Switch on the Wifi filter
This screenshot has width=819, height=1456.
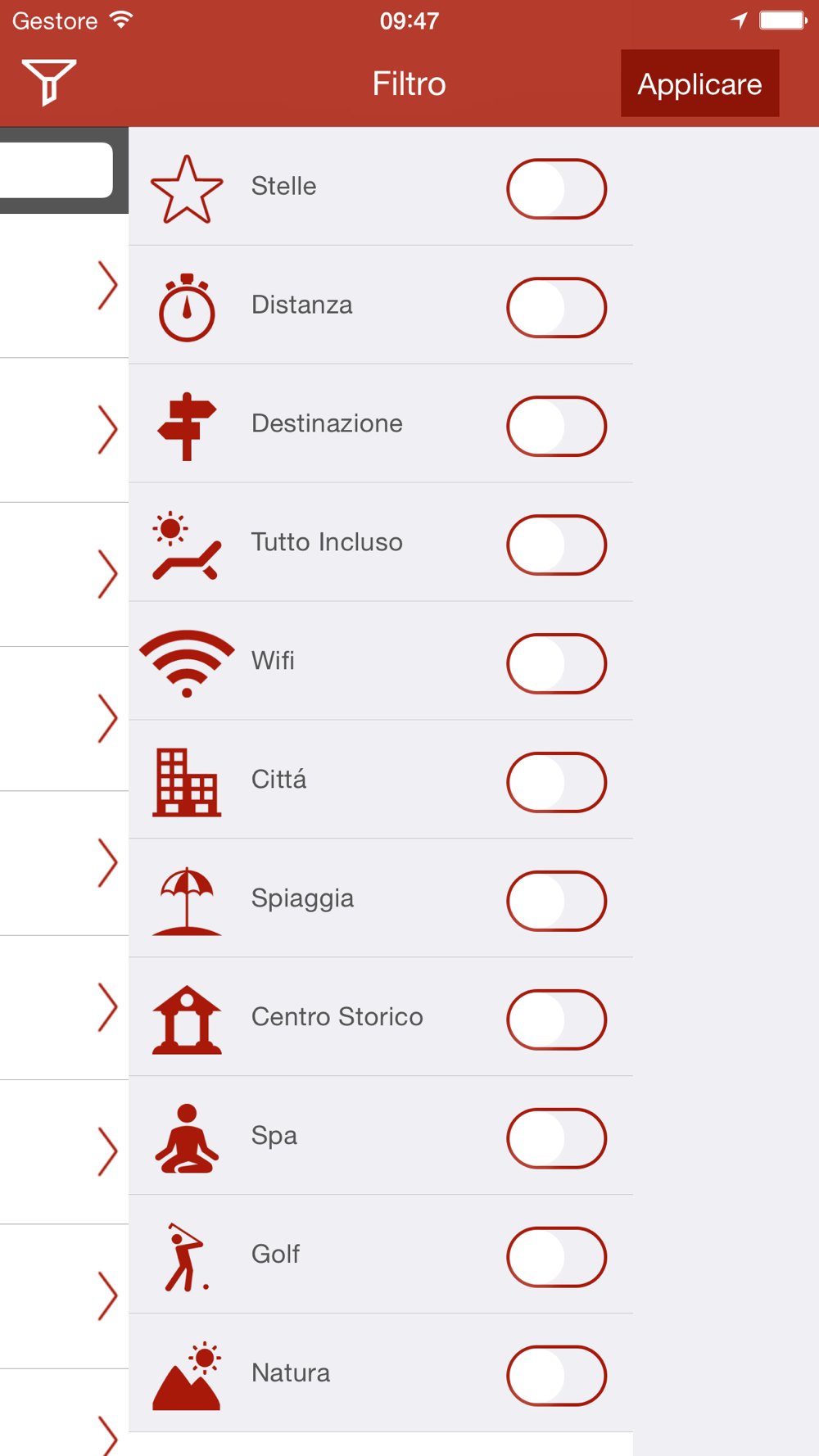tap(556, 664)
